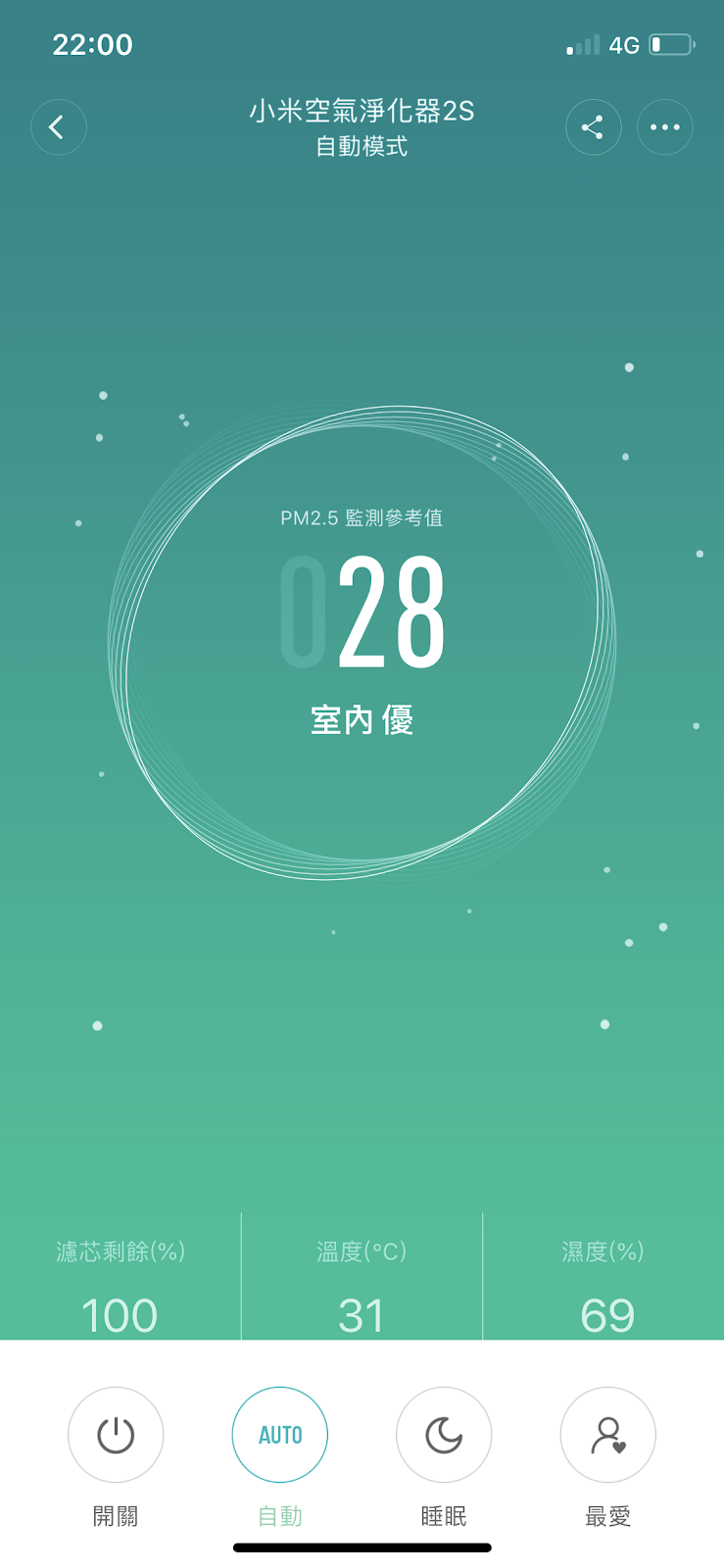724x1568 pixels.
Task: Open the three-dot more options menu
Action: pyautogui.click(x=664, y=127)
